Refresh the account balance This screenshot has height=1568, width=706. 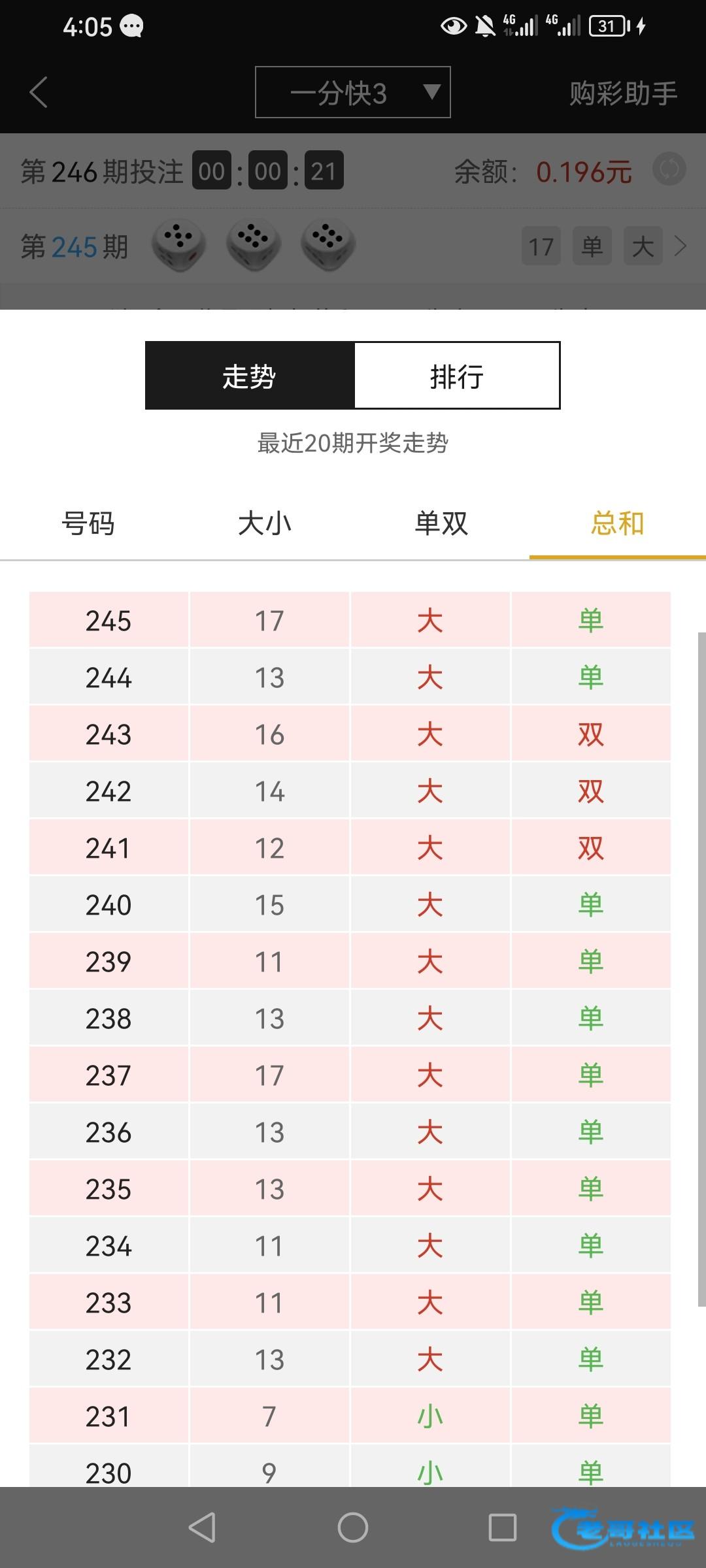[669, 171]
